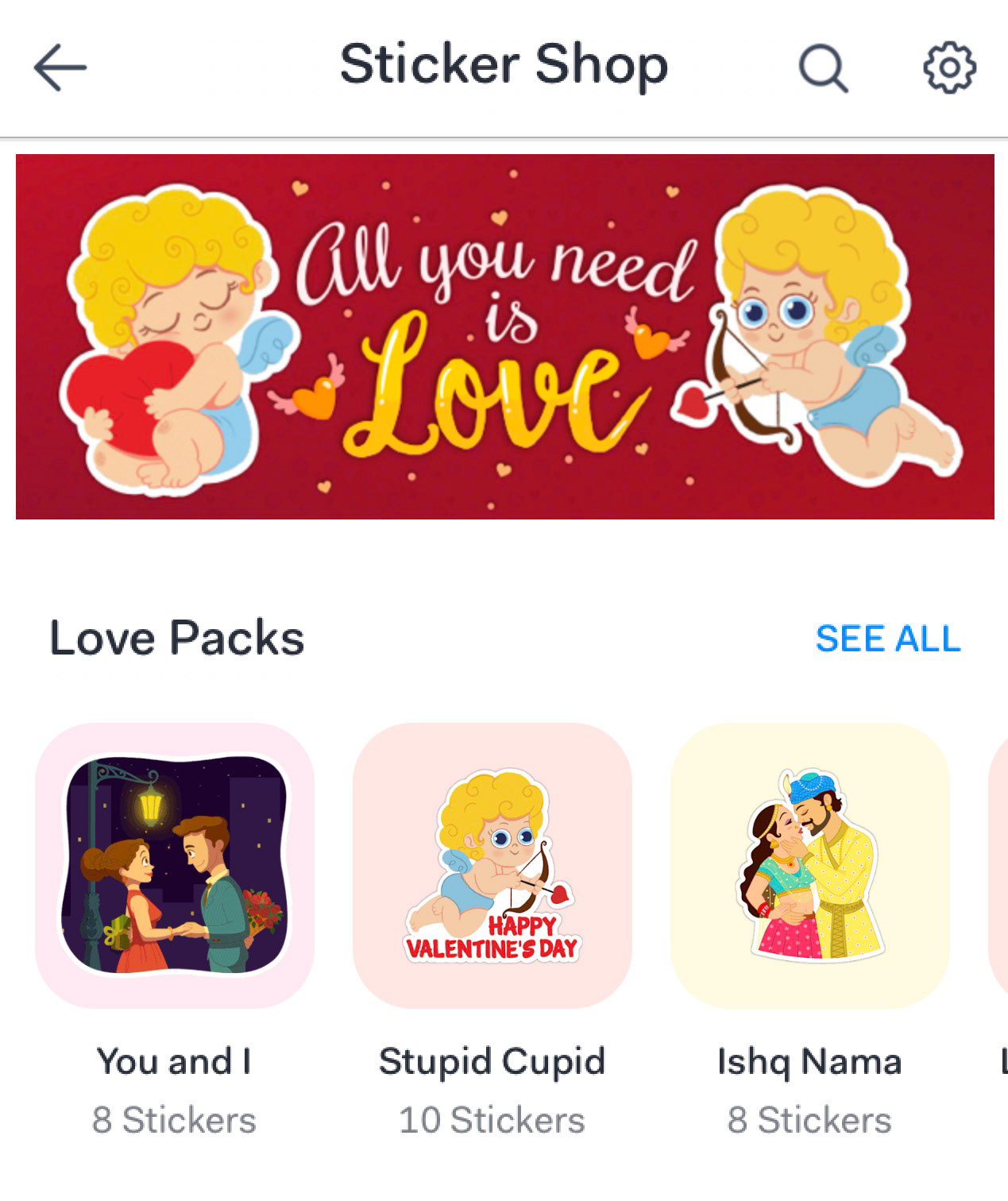This screenshot has width=1008, height=1201.
Task: See all Love Packs
Action: click(888, 639)
